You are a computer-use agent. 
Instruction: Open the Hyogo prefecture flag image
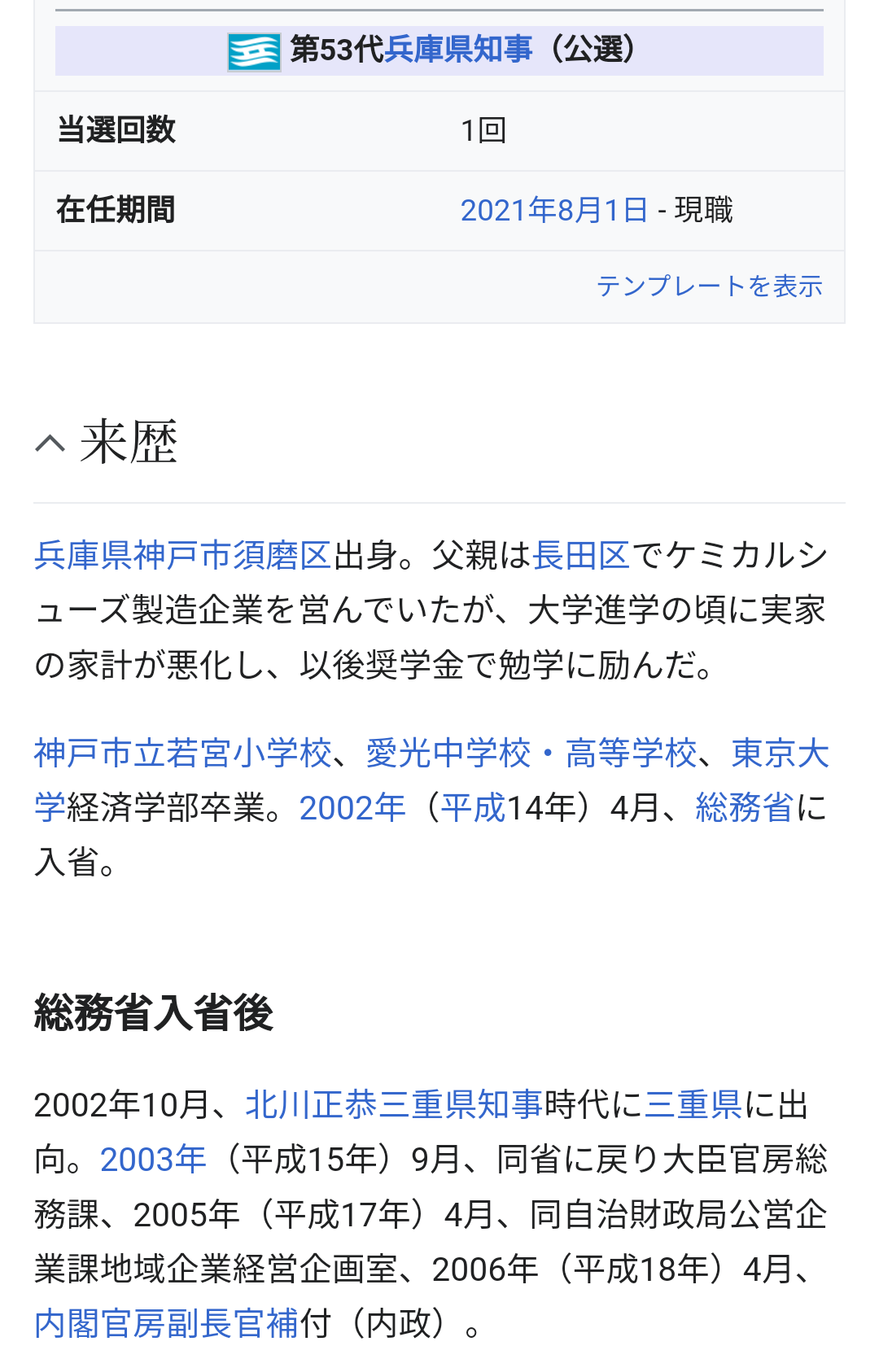click(x=254, y=52)
